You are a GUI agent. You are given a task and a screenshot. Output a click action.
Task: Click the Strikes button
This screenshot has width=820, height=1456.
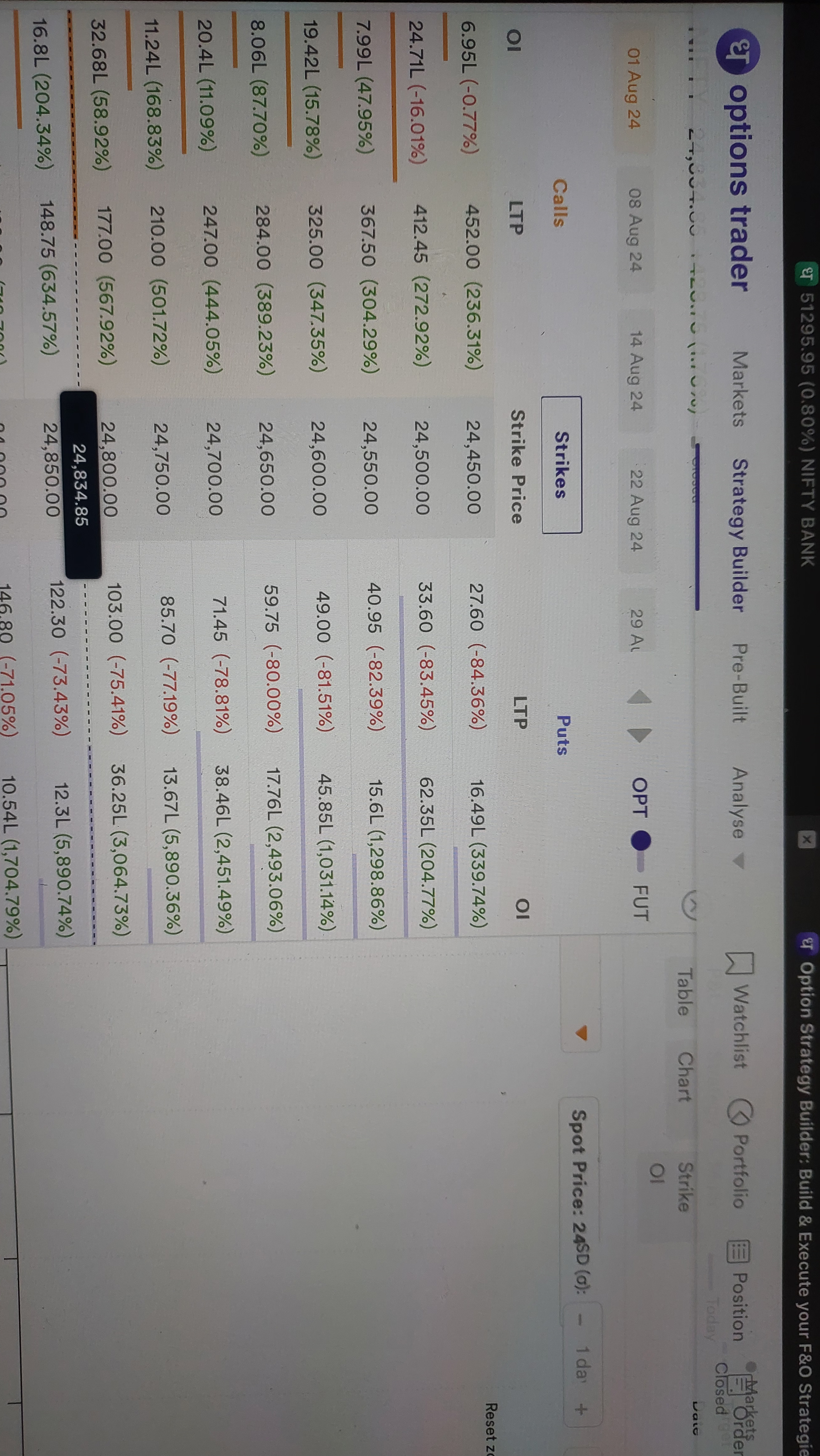click(x=562, y=465)
